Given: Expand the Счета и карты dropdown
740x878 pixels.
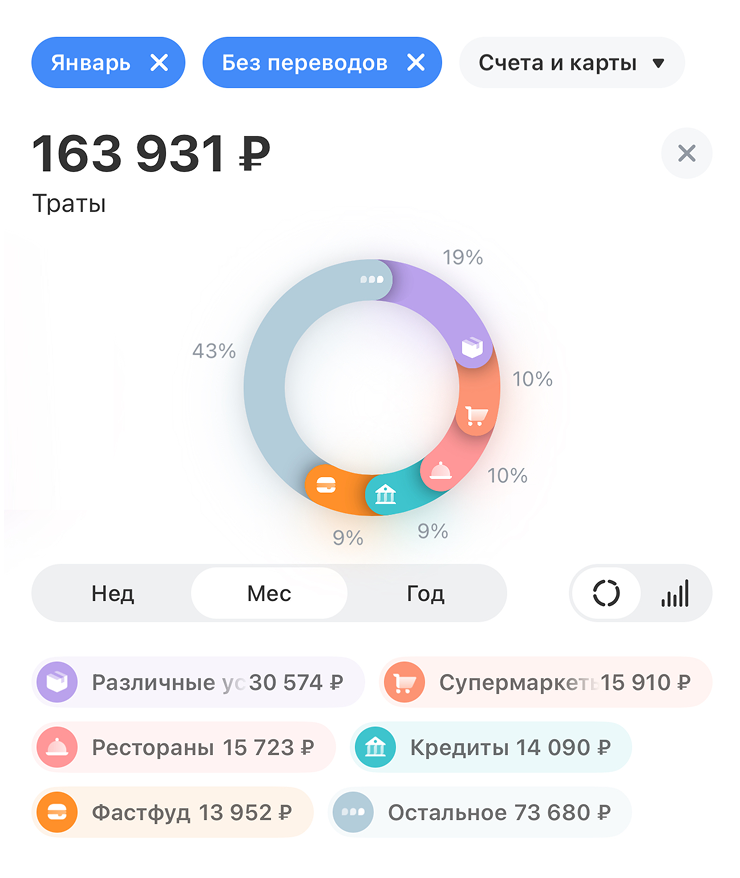Looking at the screenshot, I should pyautogui.click(x=572, y=63).
